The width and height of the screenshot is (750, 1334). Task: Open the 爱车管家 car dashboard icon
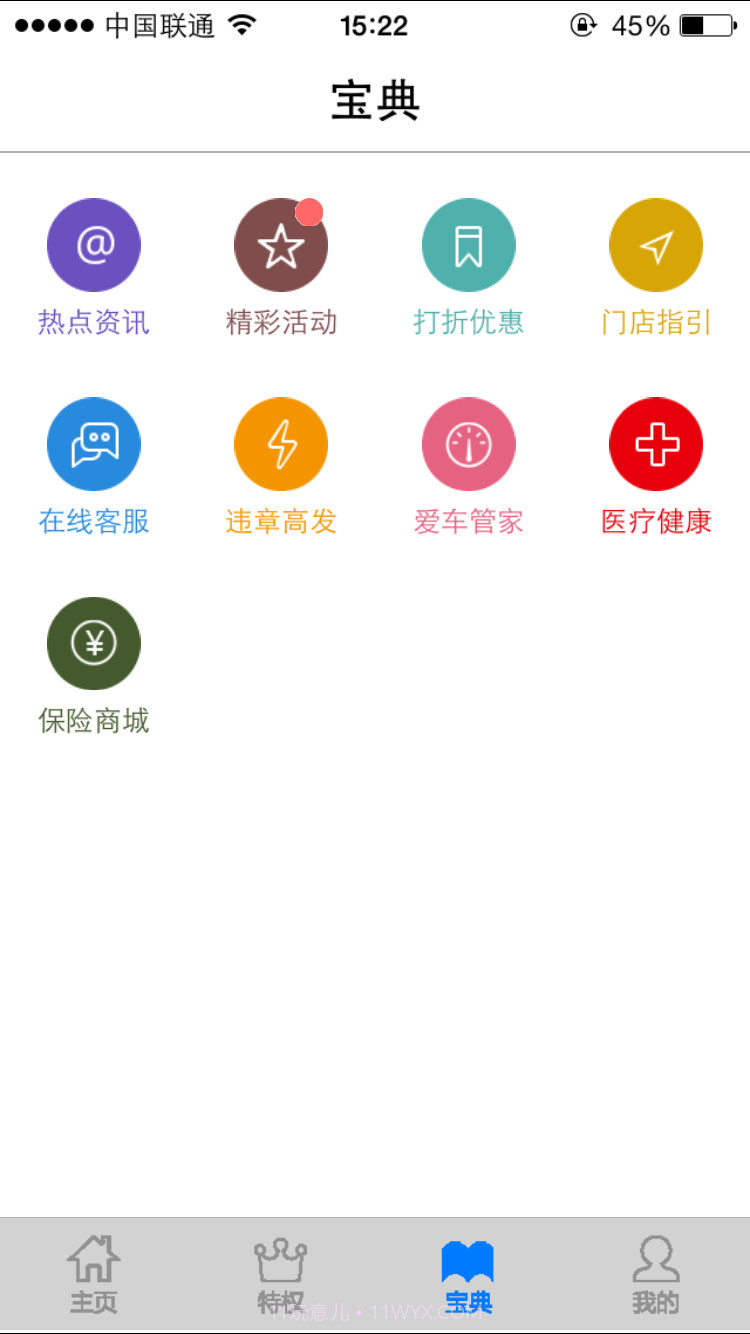tap(468, 443)
